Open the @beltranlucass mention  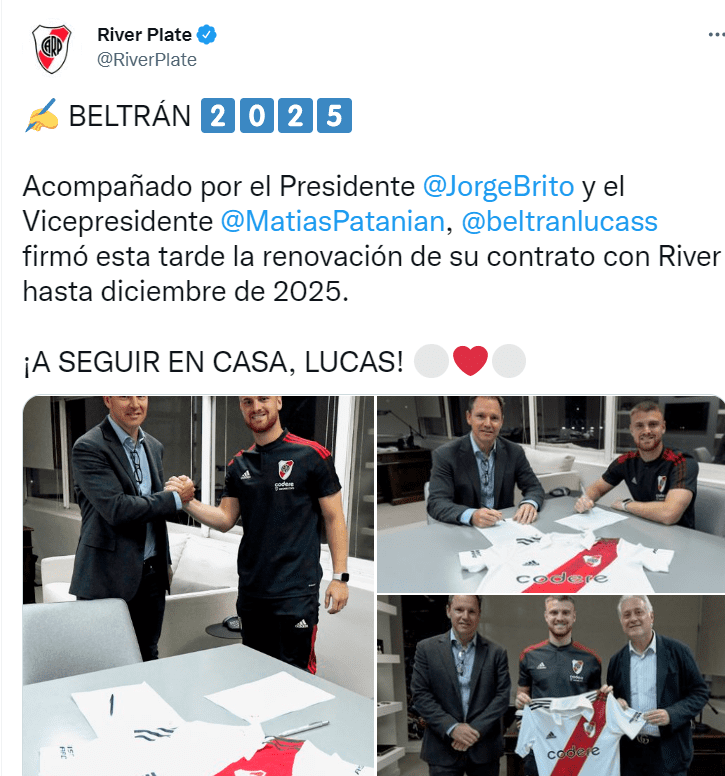coord(559,221)
